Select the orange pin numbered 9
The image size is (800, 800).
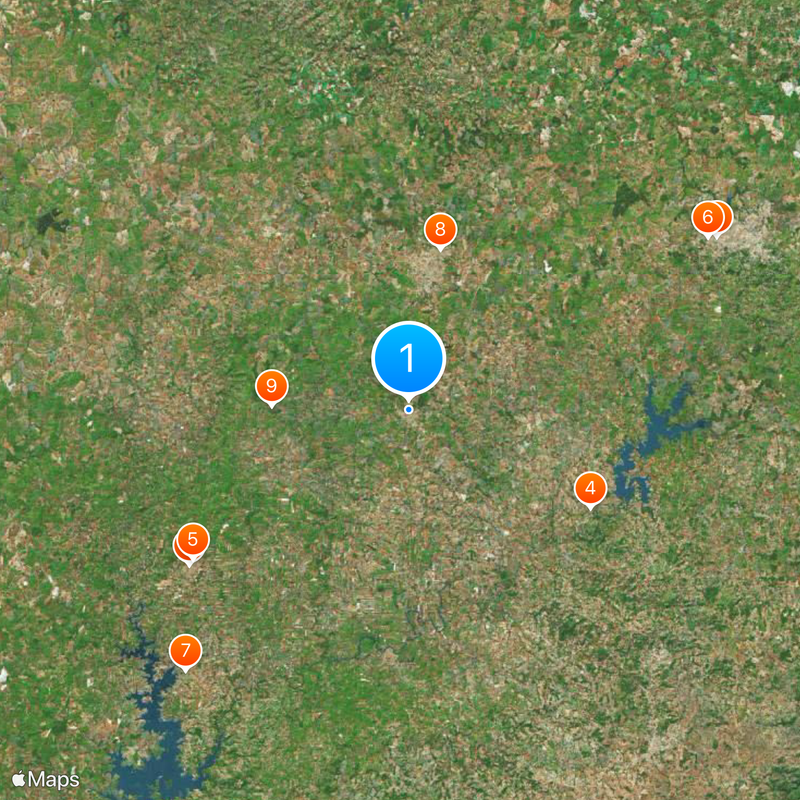(x=271, y=386)
